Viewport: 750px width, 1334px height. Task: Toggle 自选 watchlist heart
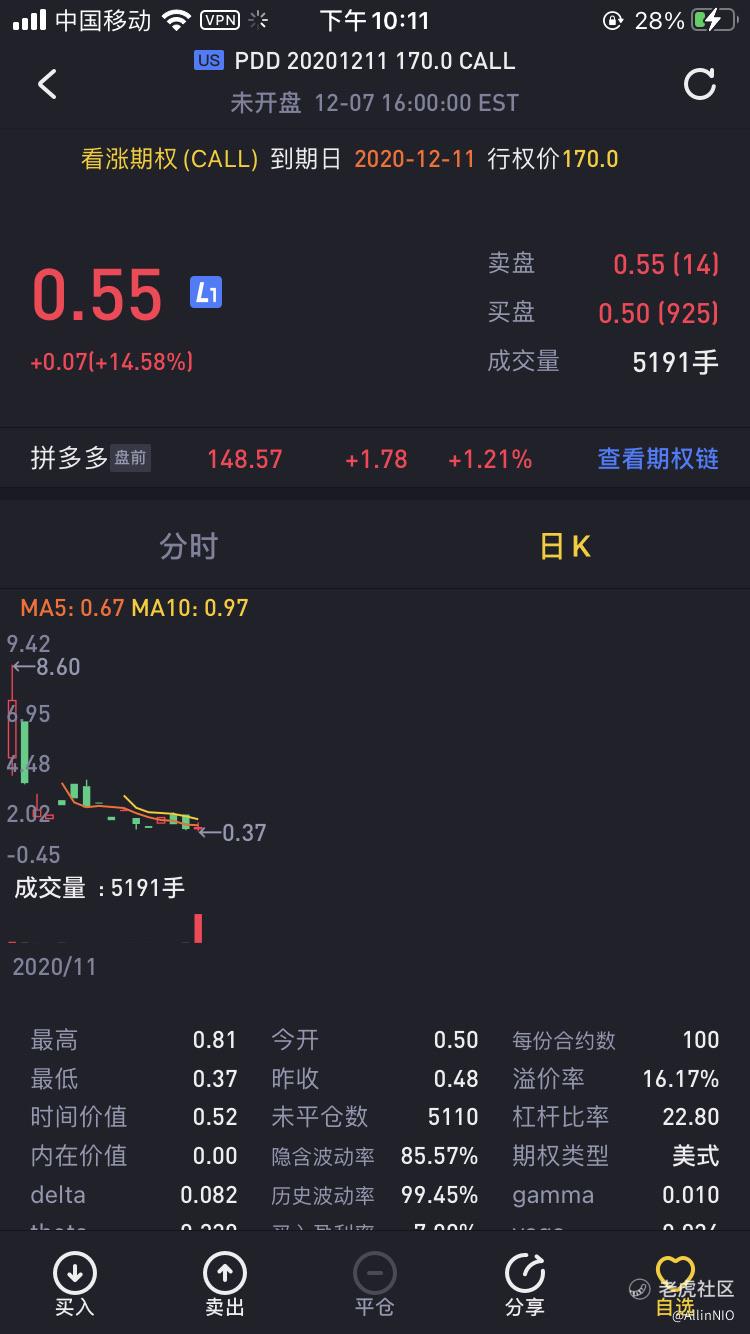click(675, 1284)
